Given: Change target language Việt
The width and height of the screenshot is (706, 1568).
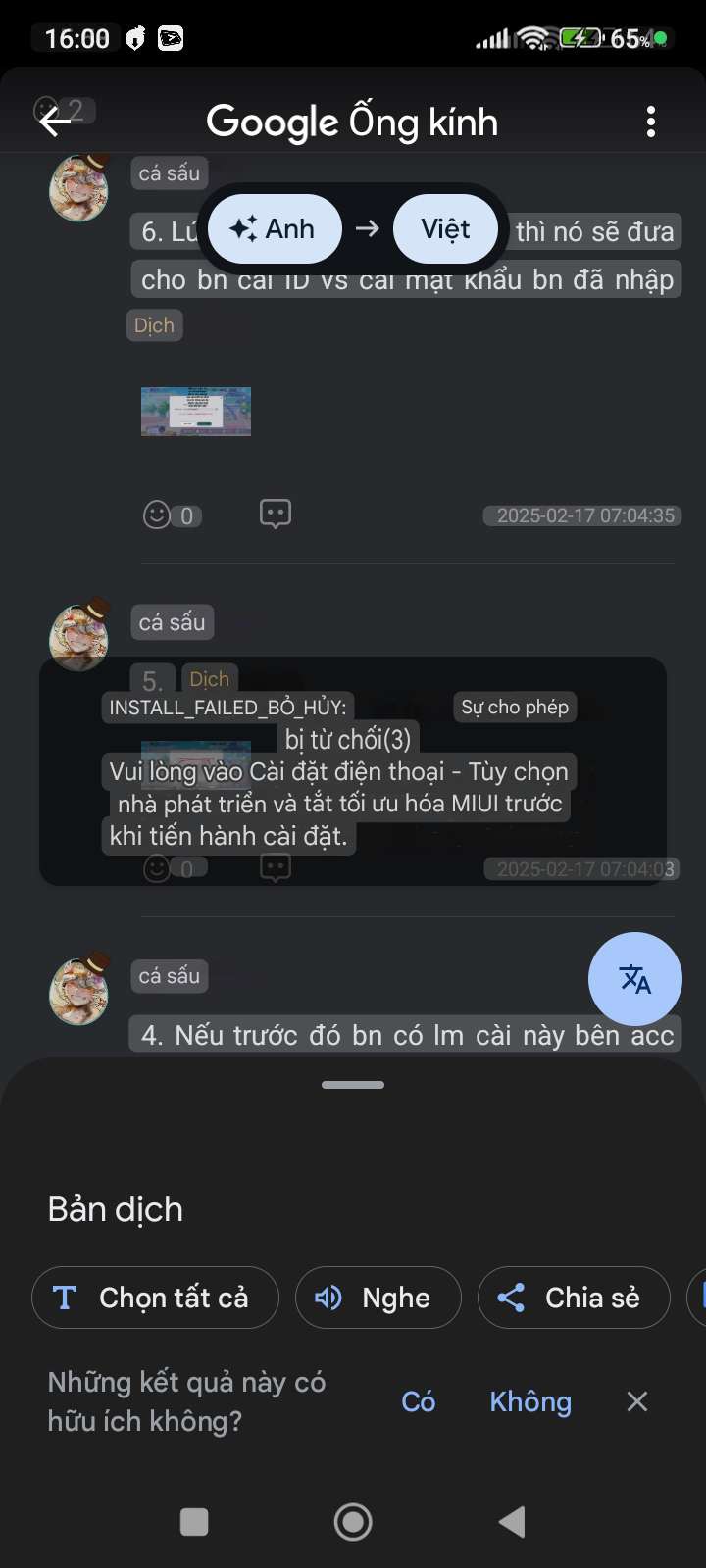Looking at the screenshot, I should pos(445,229).
